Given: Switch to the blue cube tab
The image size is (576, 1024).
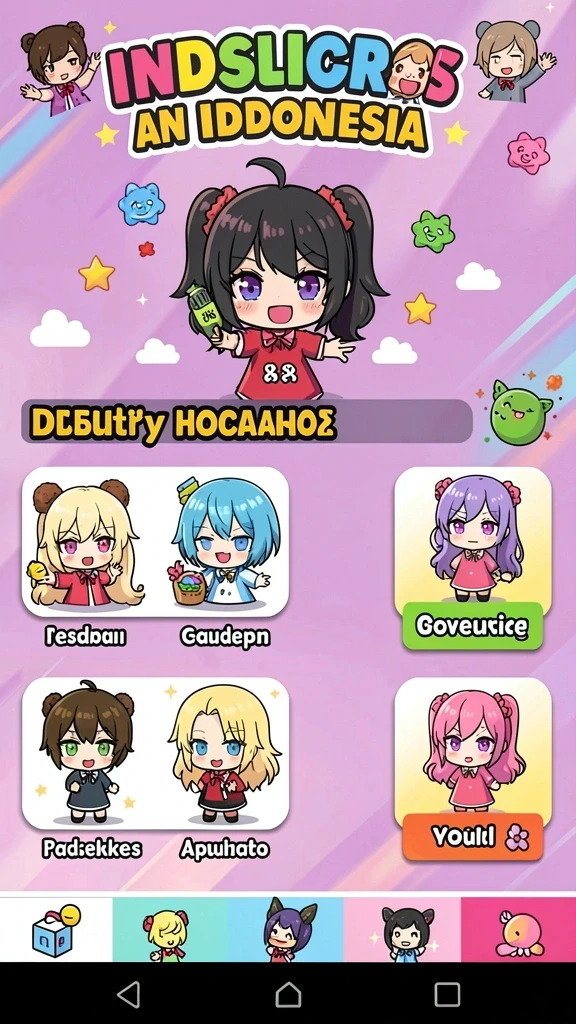Looking at the screenshot, I should click(x=56, y=929).
